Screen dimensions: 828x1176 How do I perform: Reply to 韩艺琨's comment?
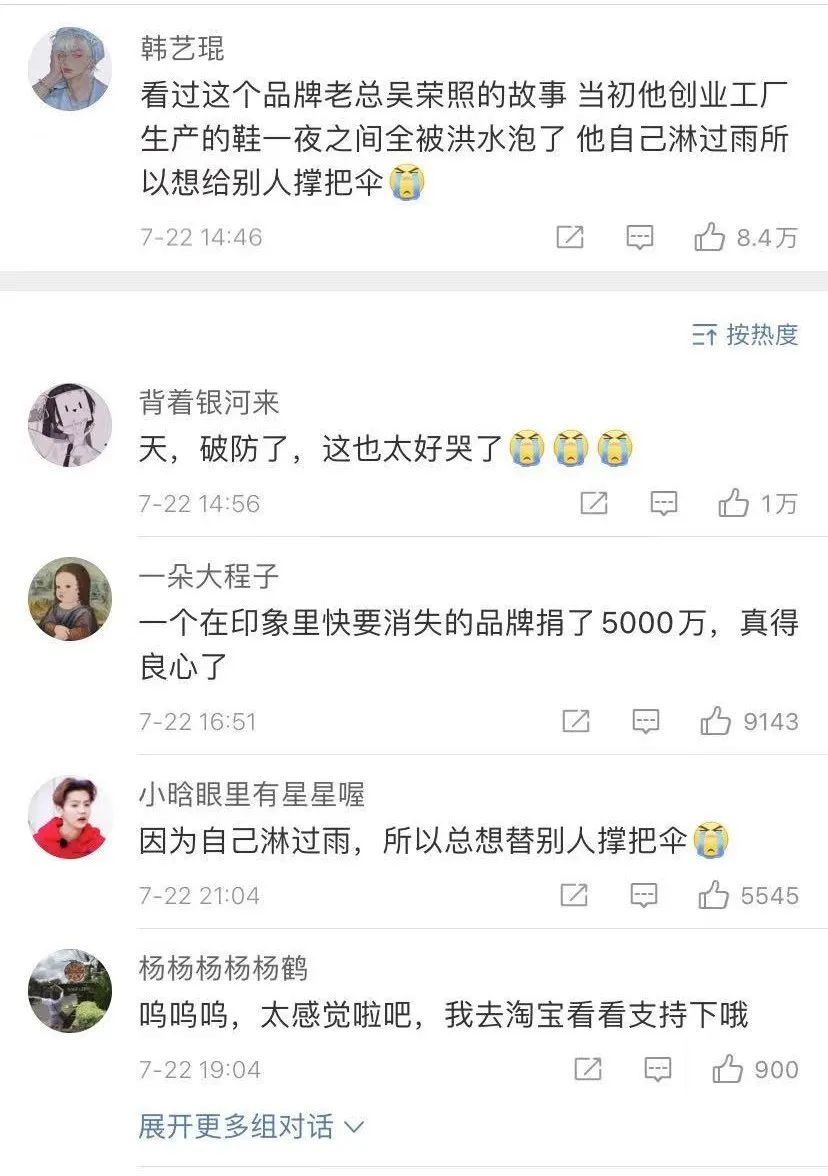pos(640,237)
